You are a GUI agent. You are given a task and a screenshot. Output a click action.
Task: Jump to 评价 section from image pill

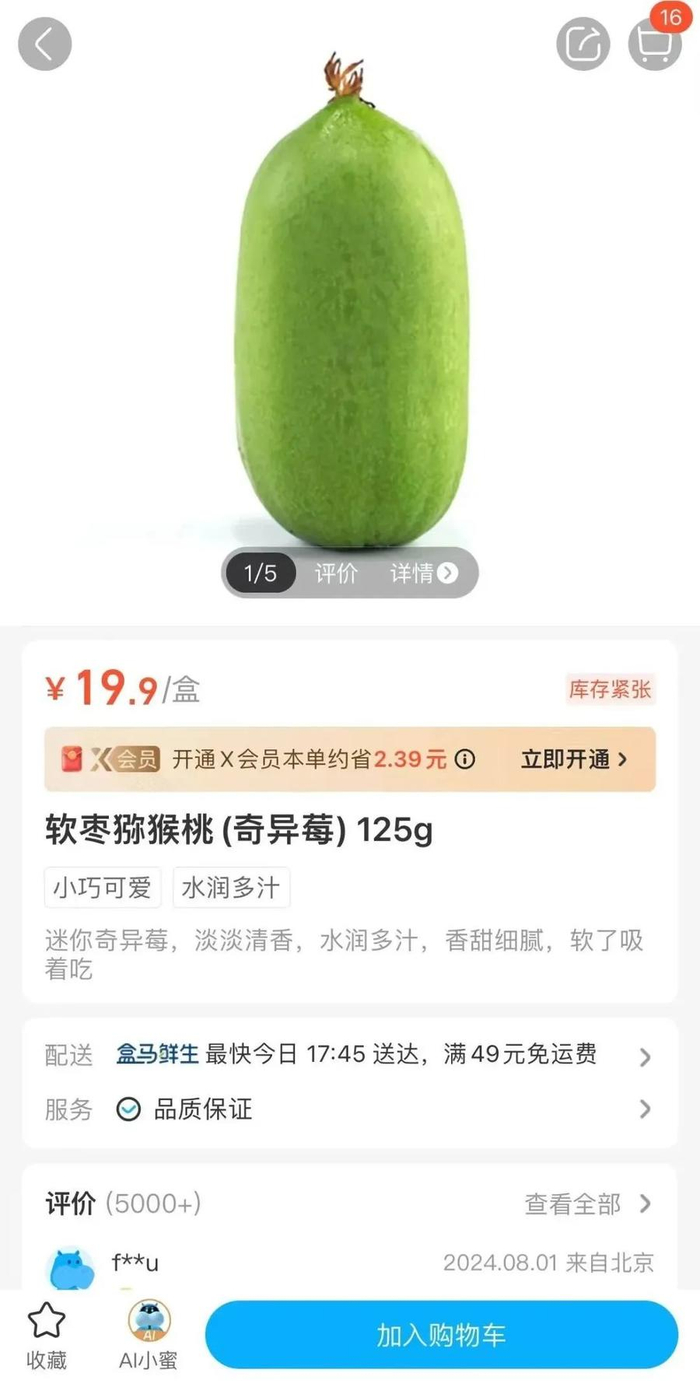(x=336, y=573)
